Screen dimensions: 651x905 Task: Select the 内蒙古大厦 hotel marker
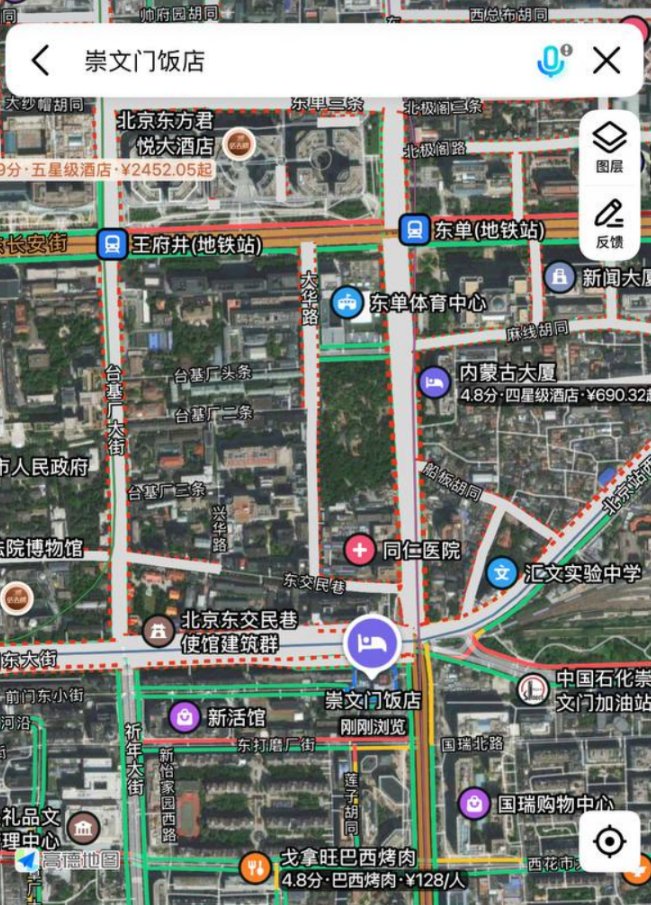click(x=434, y=381)
